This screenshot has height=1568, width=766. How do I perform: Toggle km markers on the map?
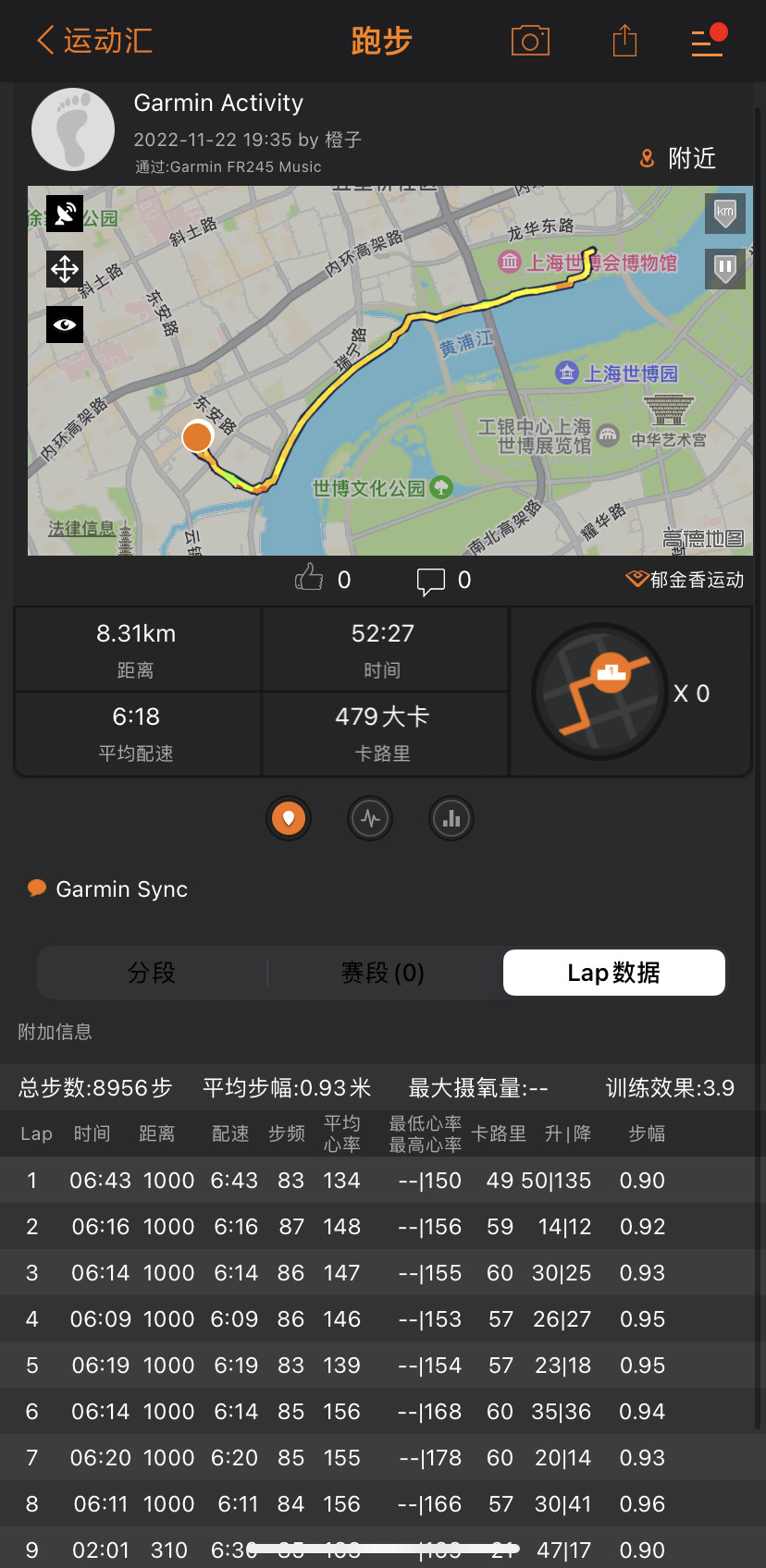pos(725,213)
